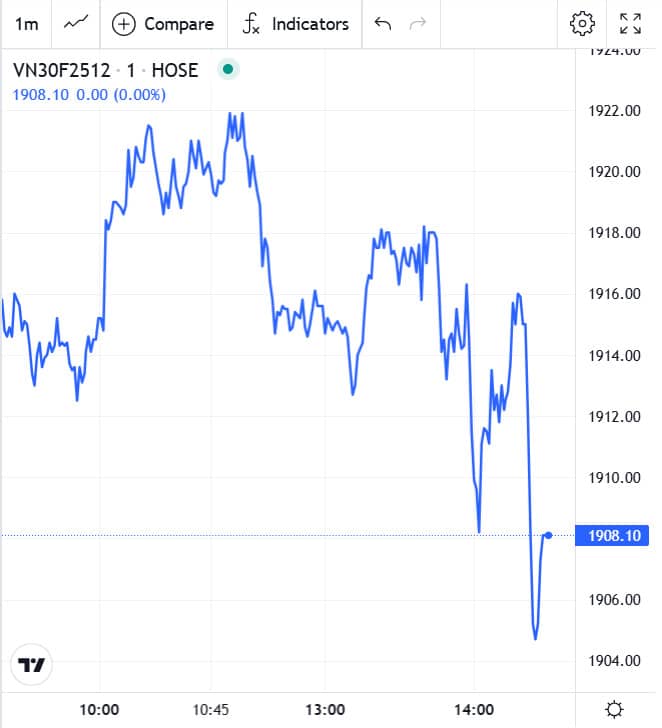Redo the chart action

(418, 24)
